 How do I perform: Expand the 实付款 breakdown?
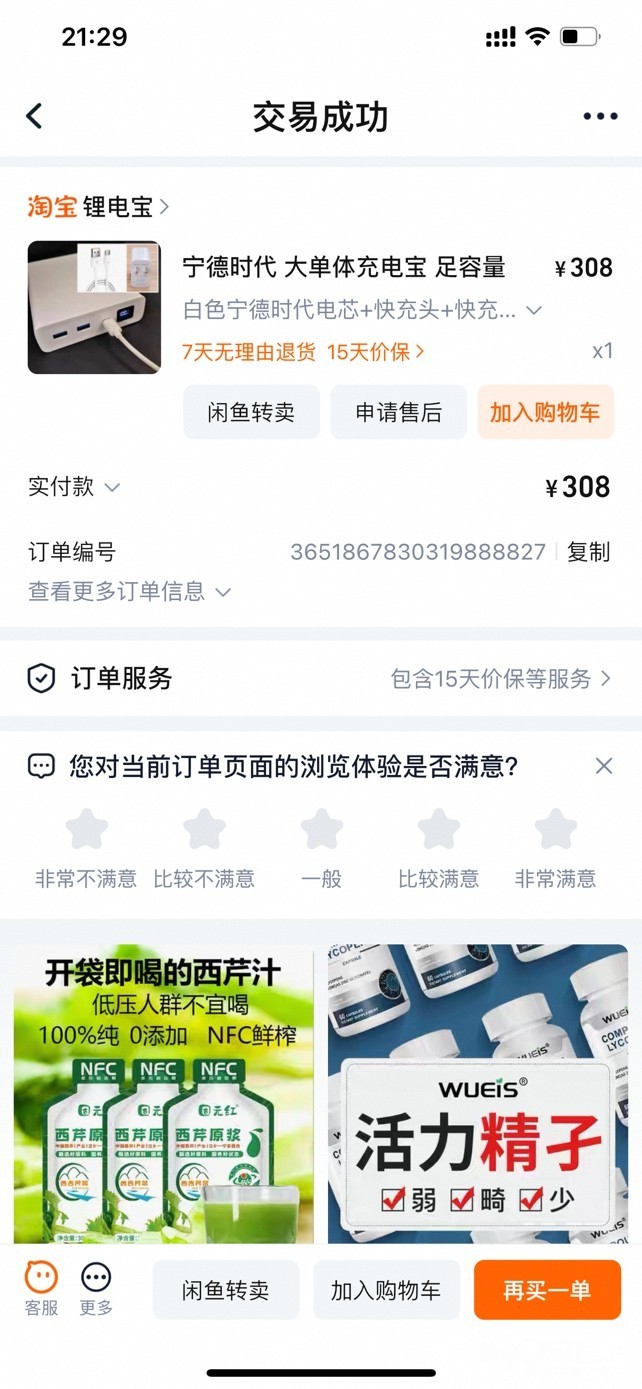[x=74, y=487]
